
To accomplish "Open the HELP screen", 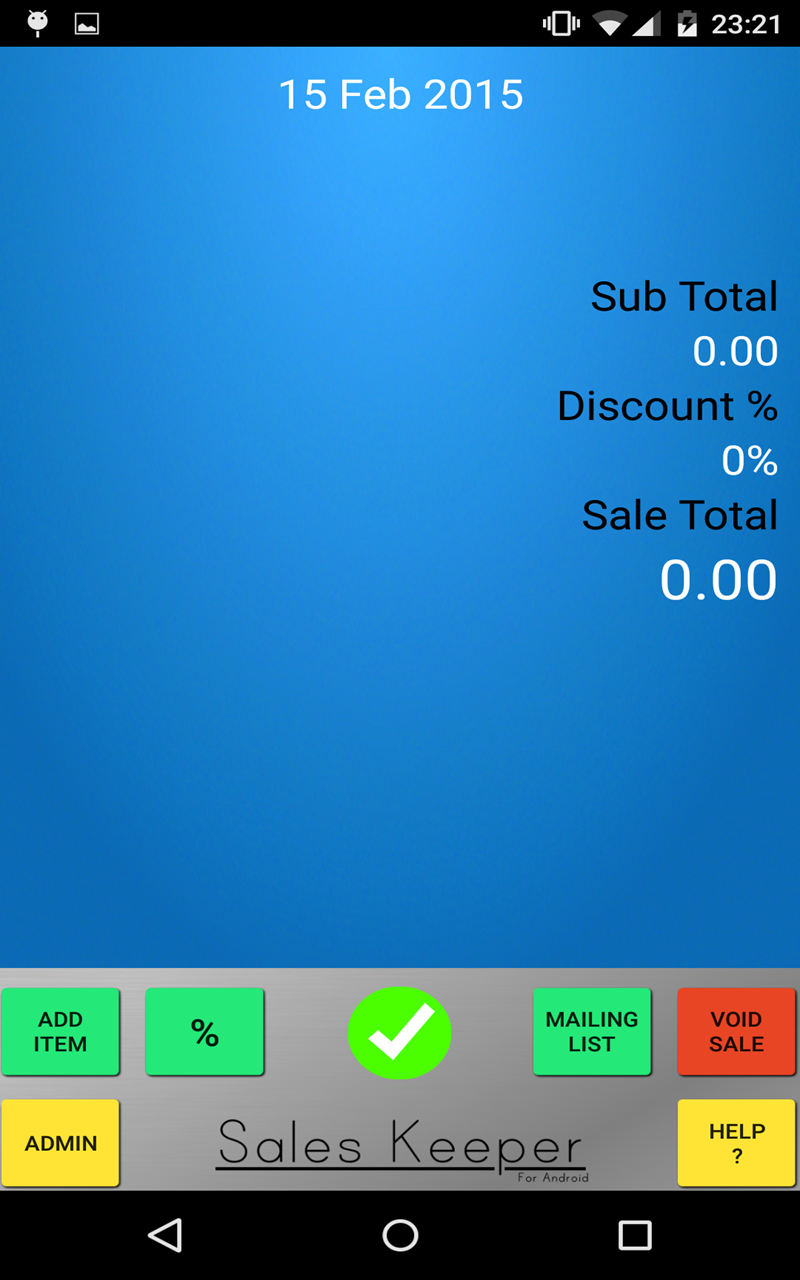I will (736, 1143).
